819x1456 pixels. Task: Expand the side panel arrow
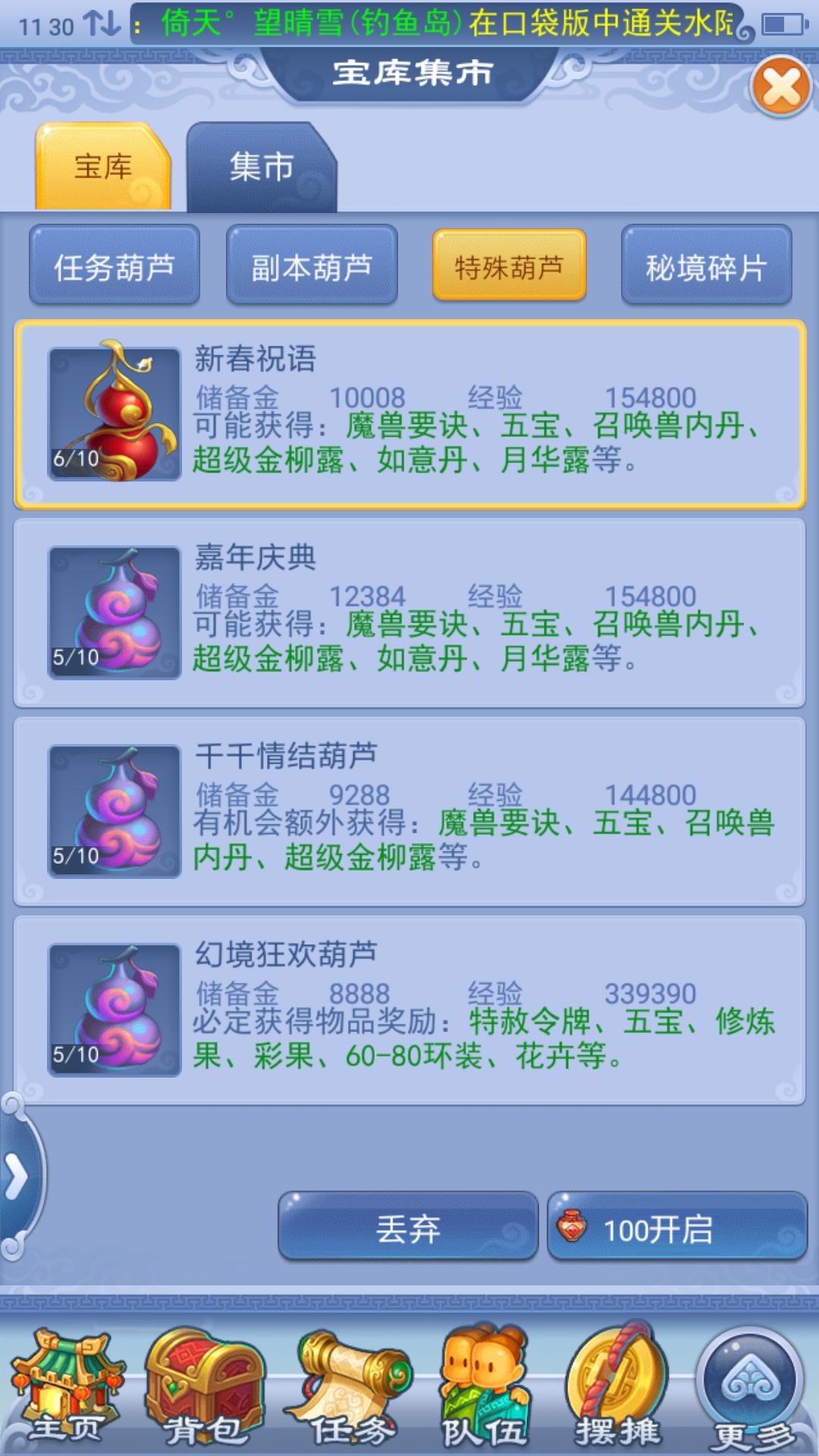[18, 1178]
